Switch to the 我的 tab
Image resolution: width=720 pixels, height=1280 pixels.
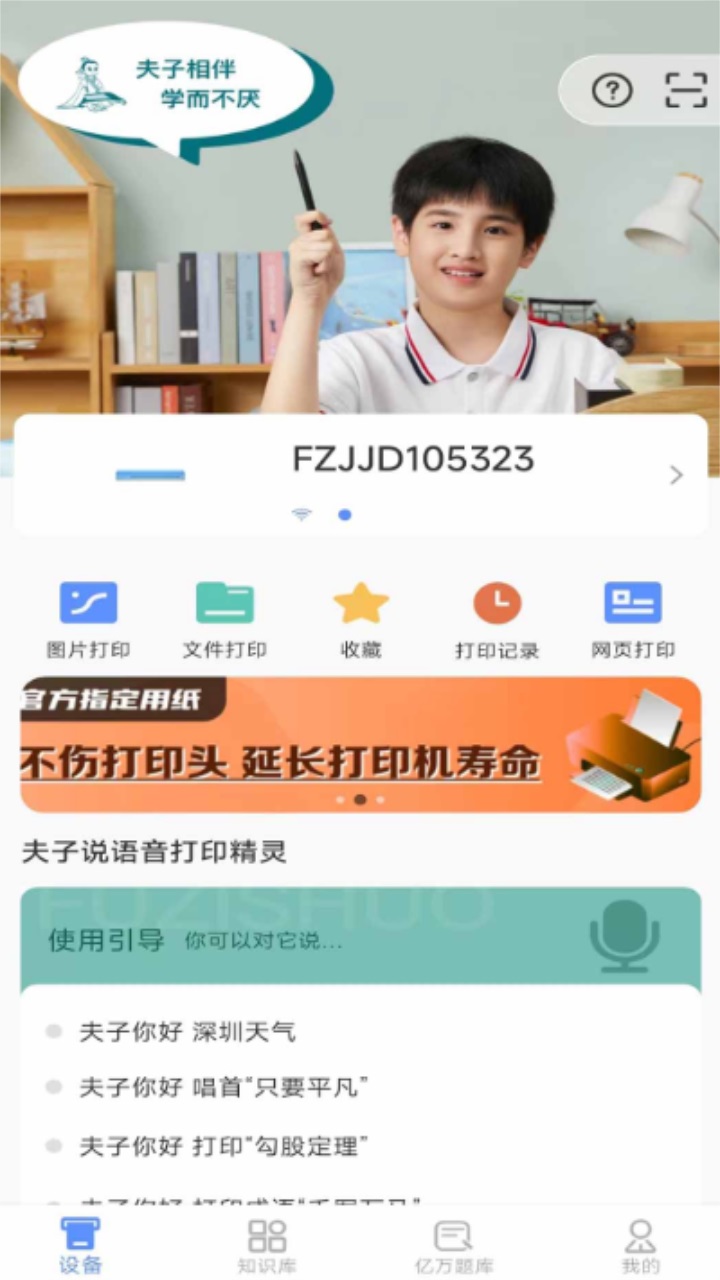click(x=640, y=1245)
